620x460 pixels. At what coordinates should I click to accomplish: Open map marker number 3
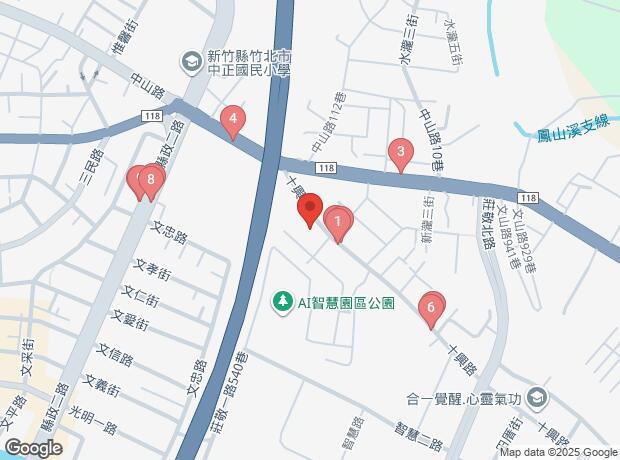(400, 153)
